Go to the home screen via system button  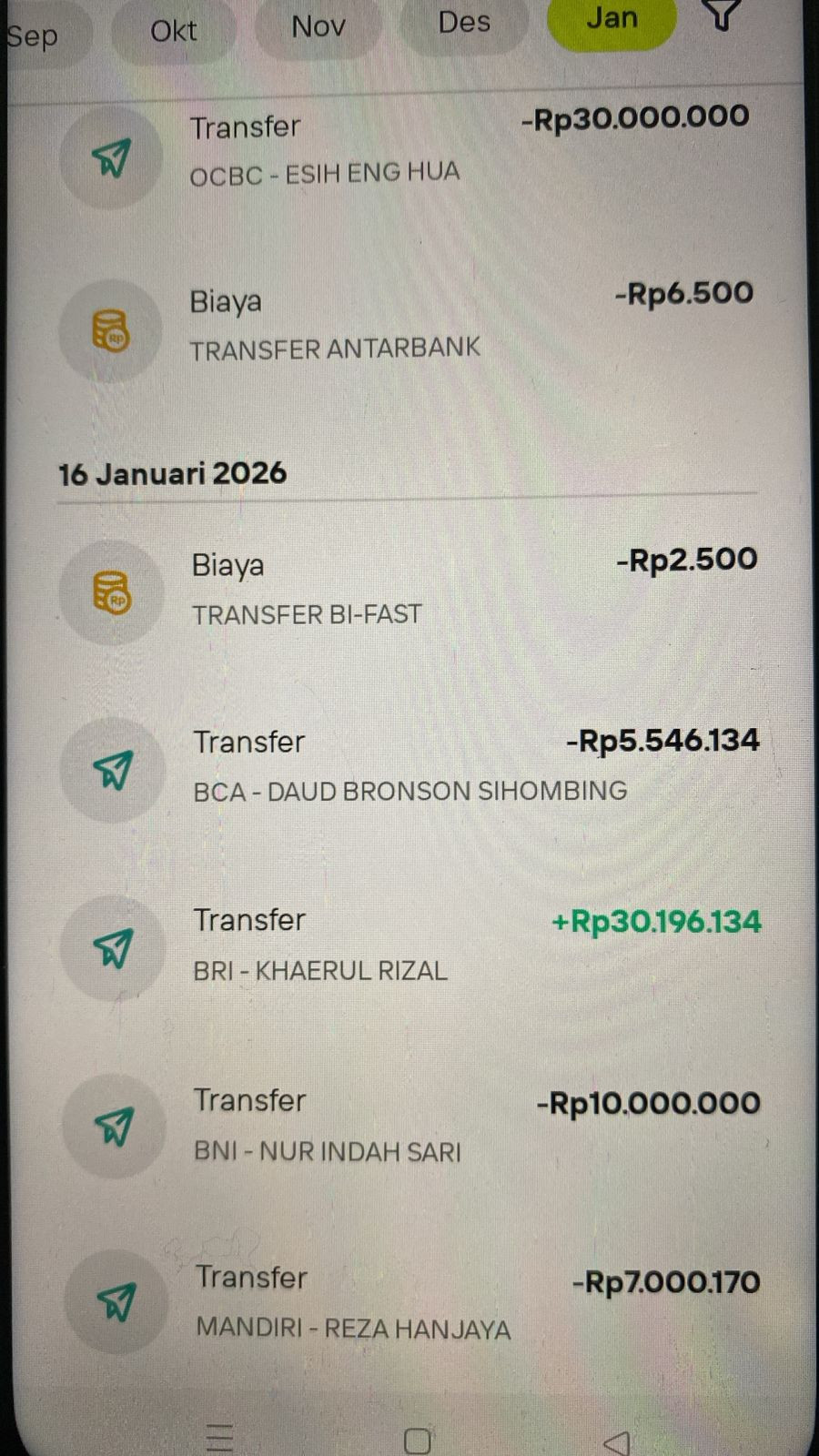pyautogui.click(x=417, y=1441)
